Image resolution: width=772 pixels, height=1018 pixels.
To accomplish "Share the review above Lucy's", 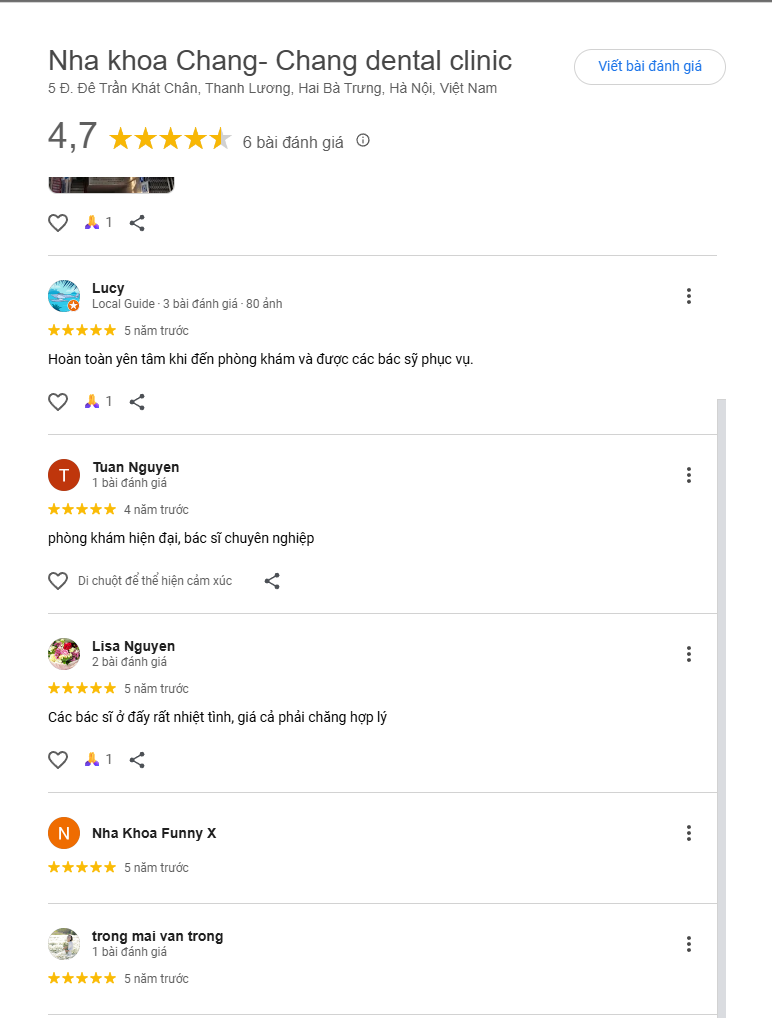I will coord(137,223).
